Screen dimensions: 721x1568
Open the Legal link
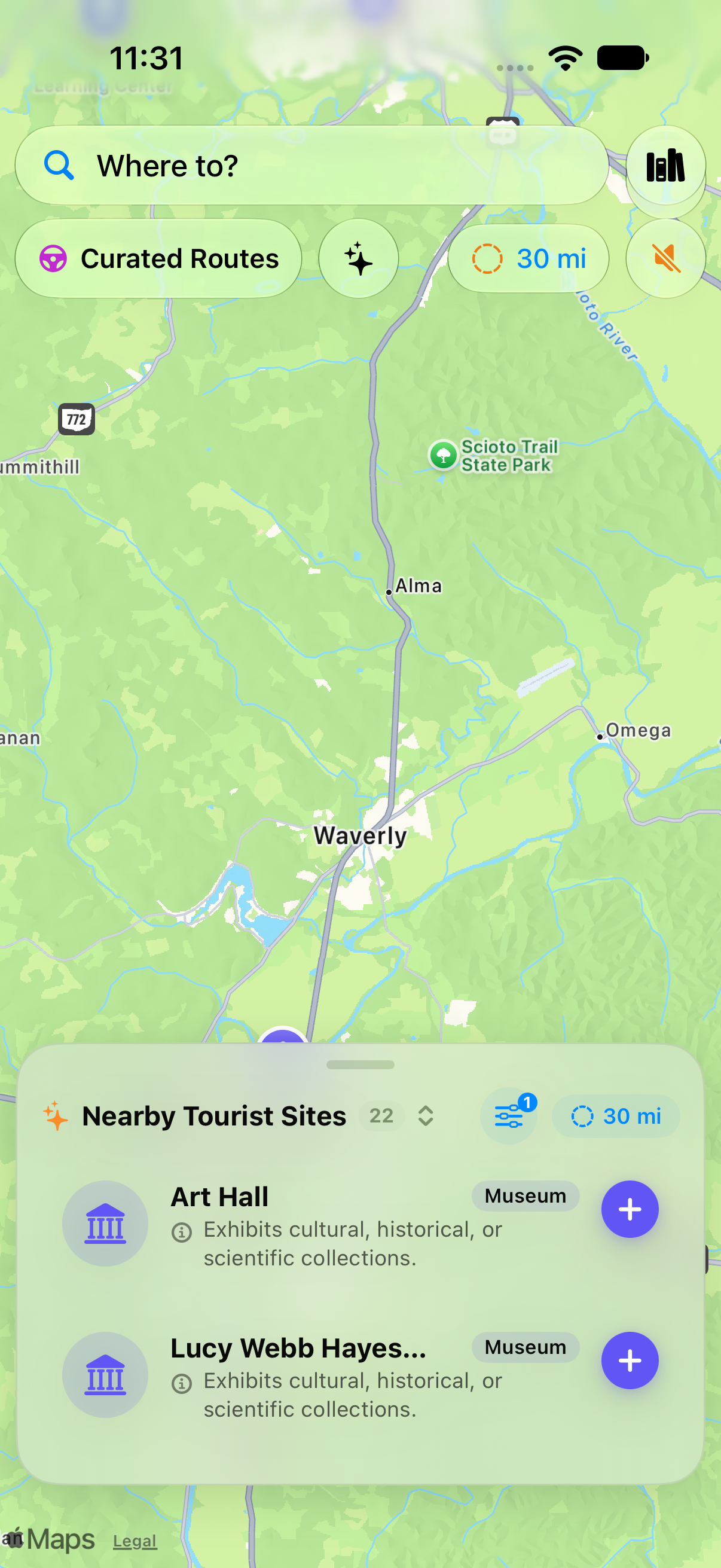pos(135,1540)
